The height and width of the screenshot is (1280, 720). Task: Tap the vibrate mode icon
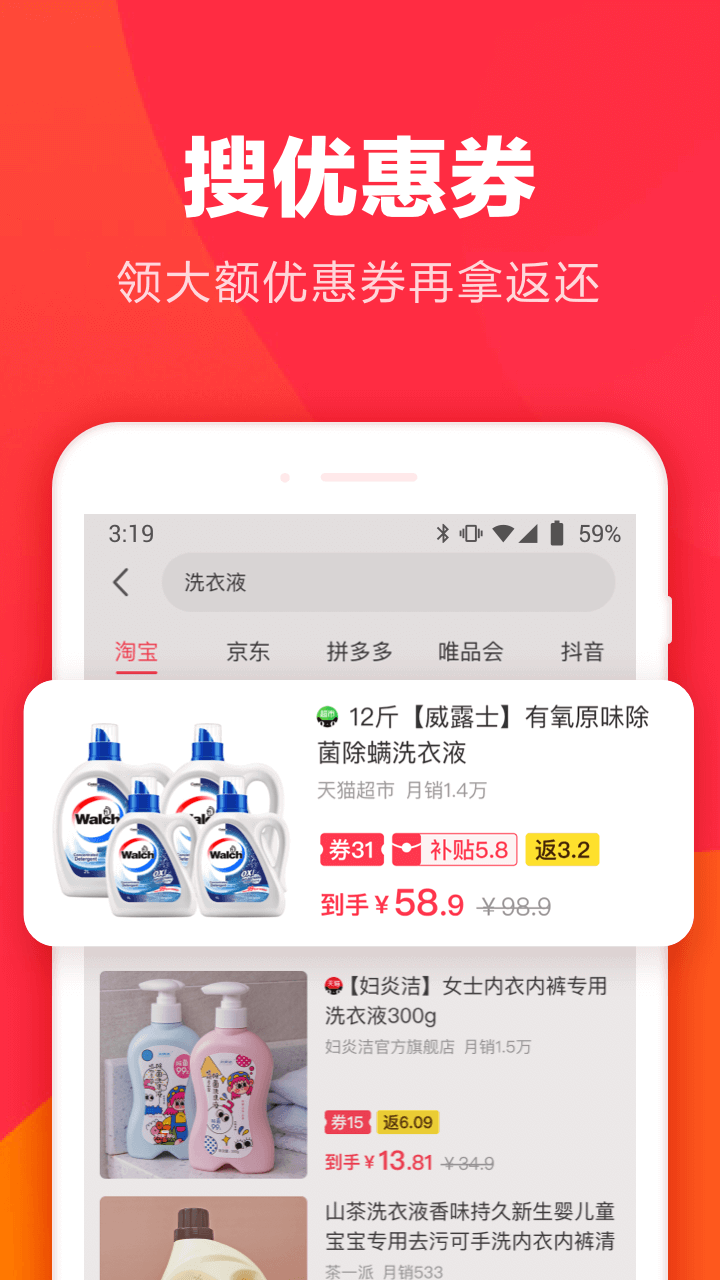[468, 534]
